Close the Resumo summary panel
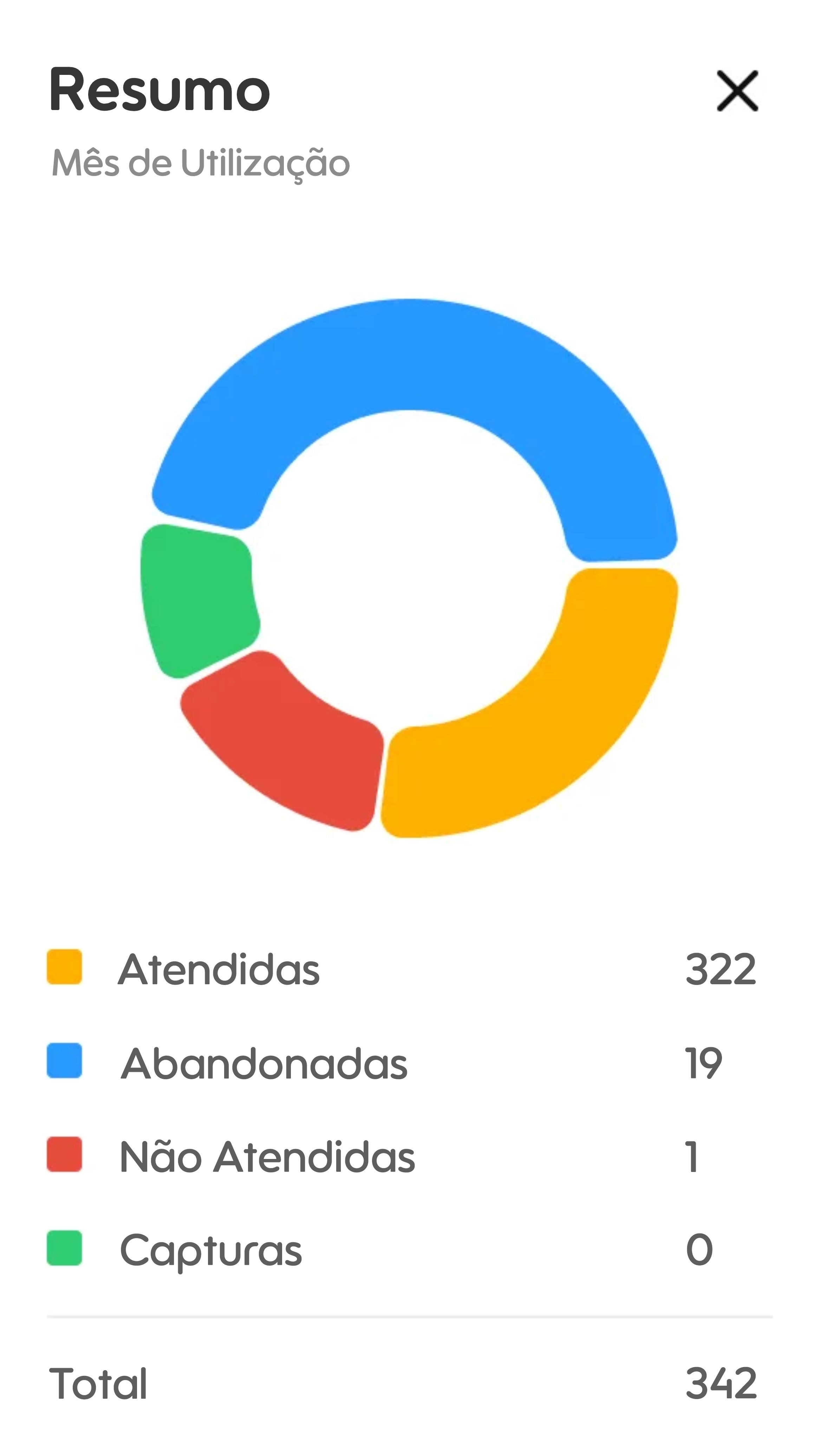The width and height of the screenshot is (820, 1456). [x=737, y=91]
